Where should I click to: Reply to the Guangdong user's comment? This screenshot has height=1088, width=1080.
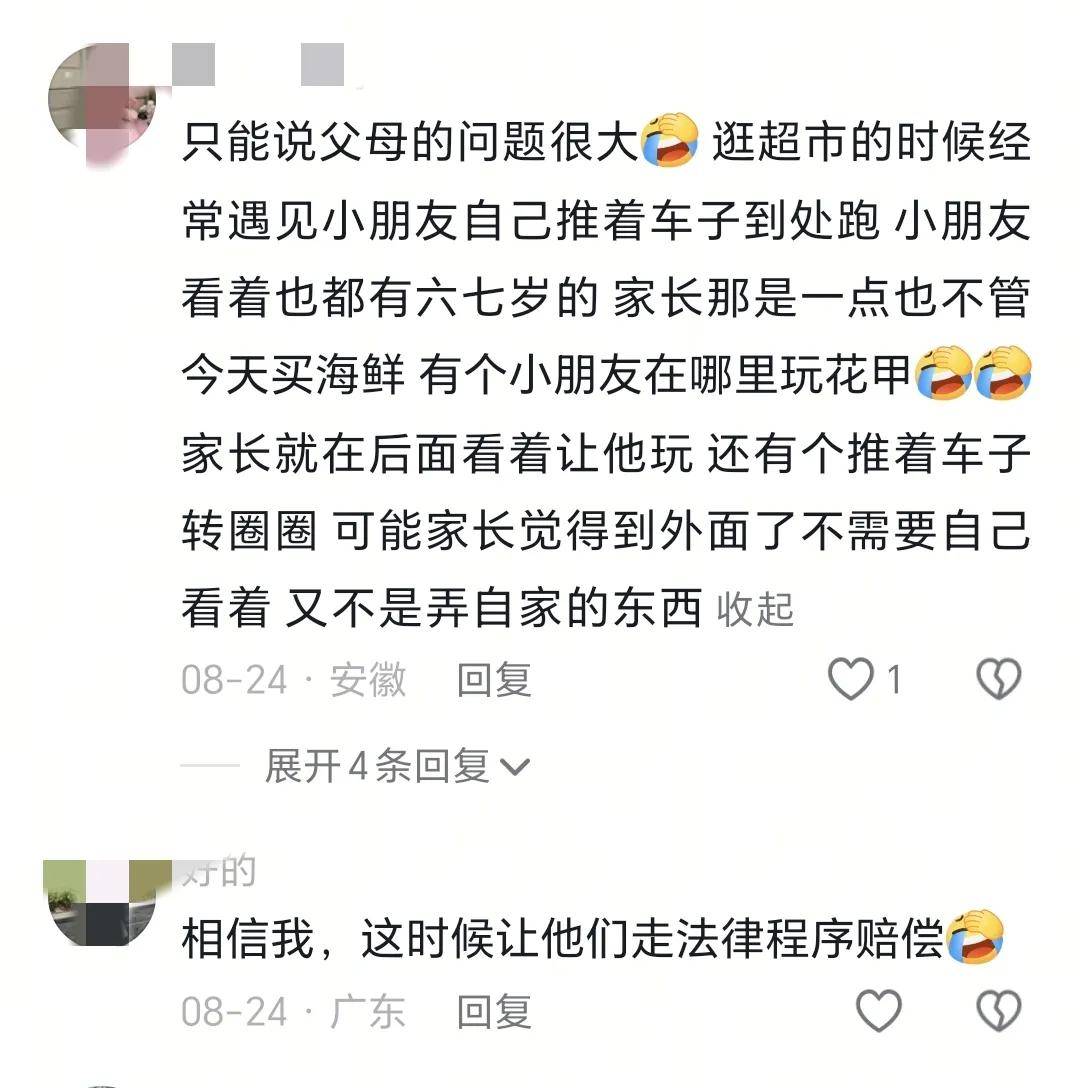(494, 1011)
